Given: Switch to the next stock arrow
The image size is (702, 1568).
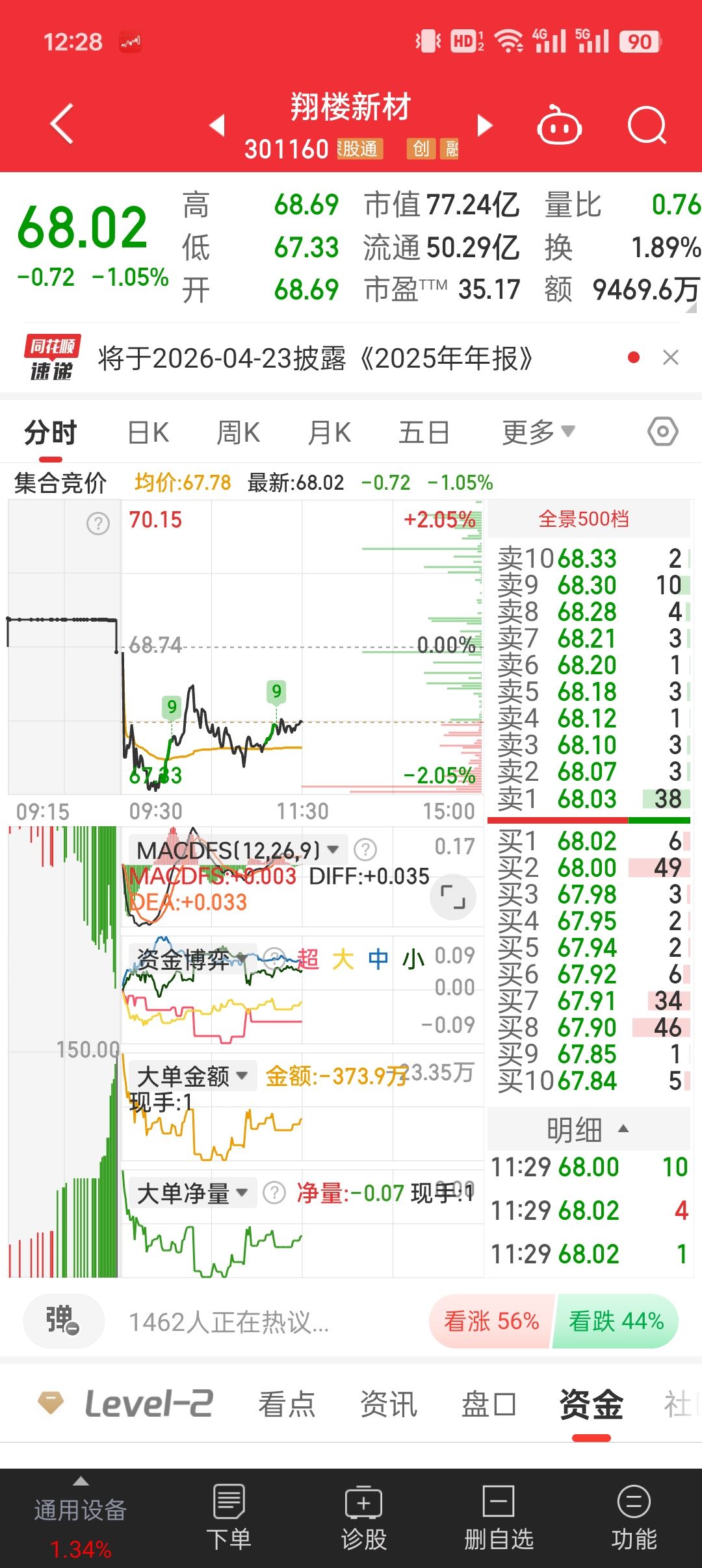Looking at the screenshot, I should pos(484,125).
